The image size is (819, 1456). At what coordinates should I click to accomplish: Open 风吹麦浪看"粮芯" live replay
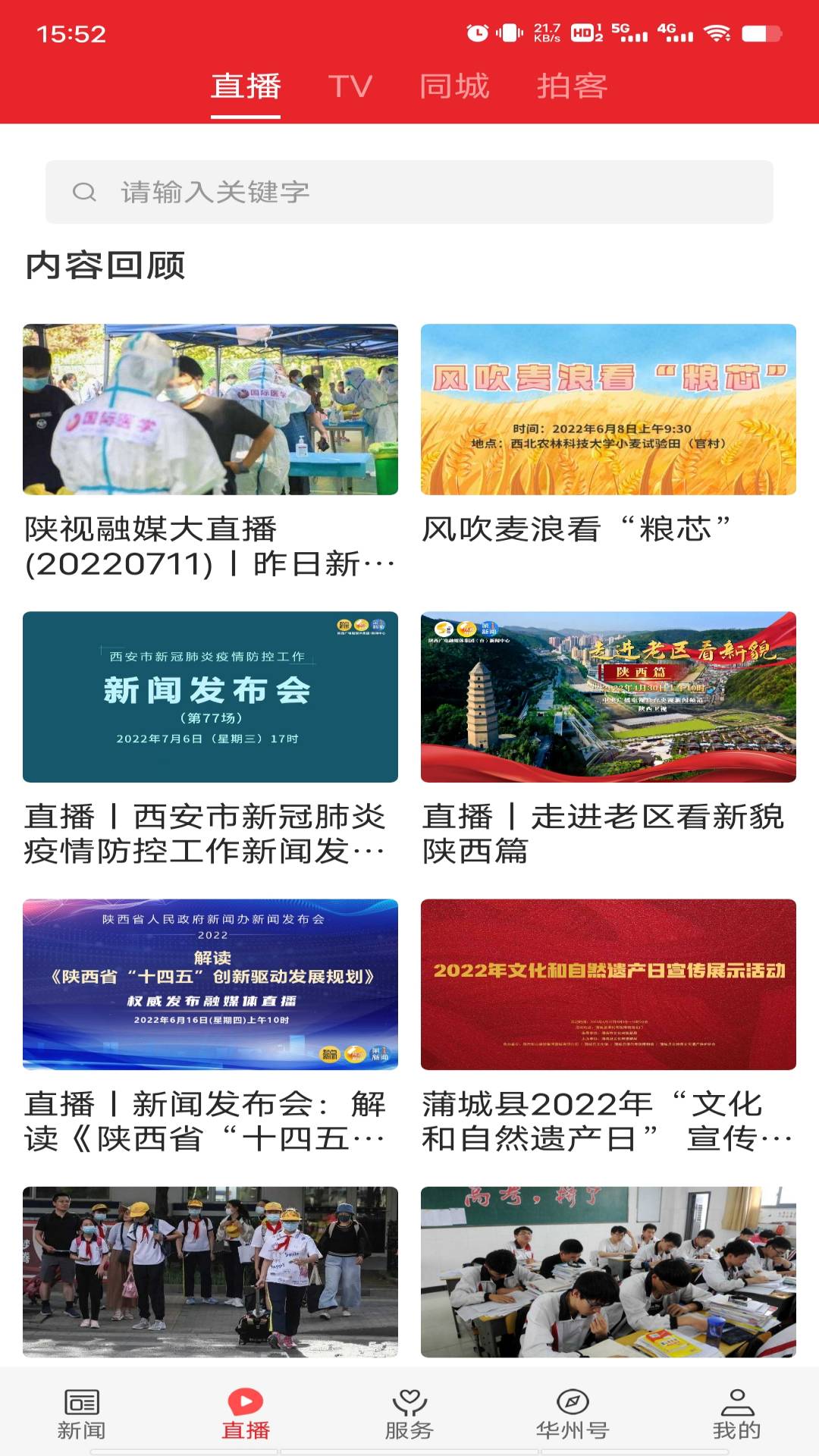[x=608, y=409]
